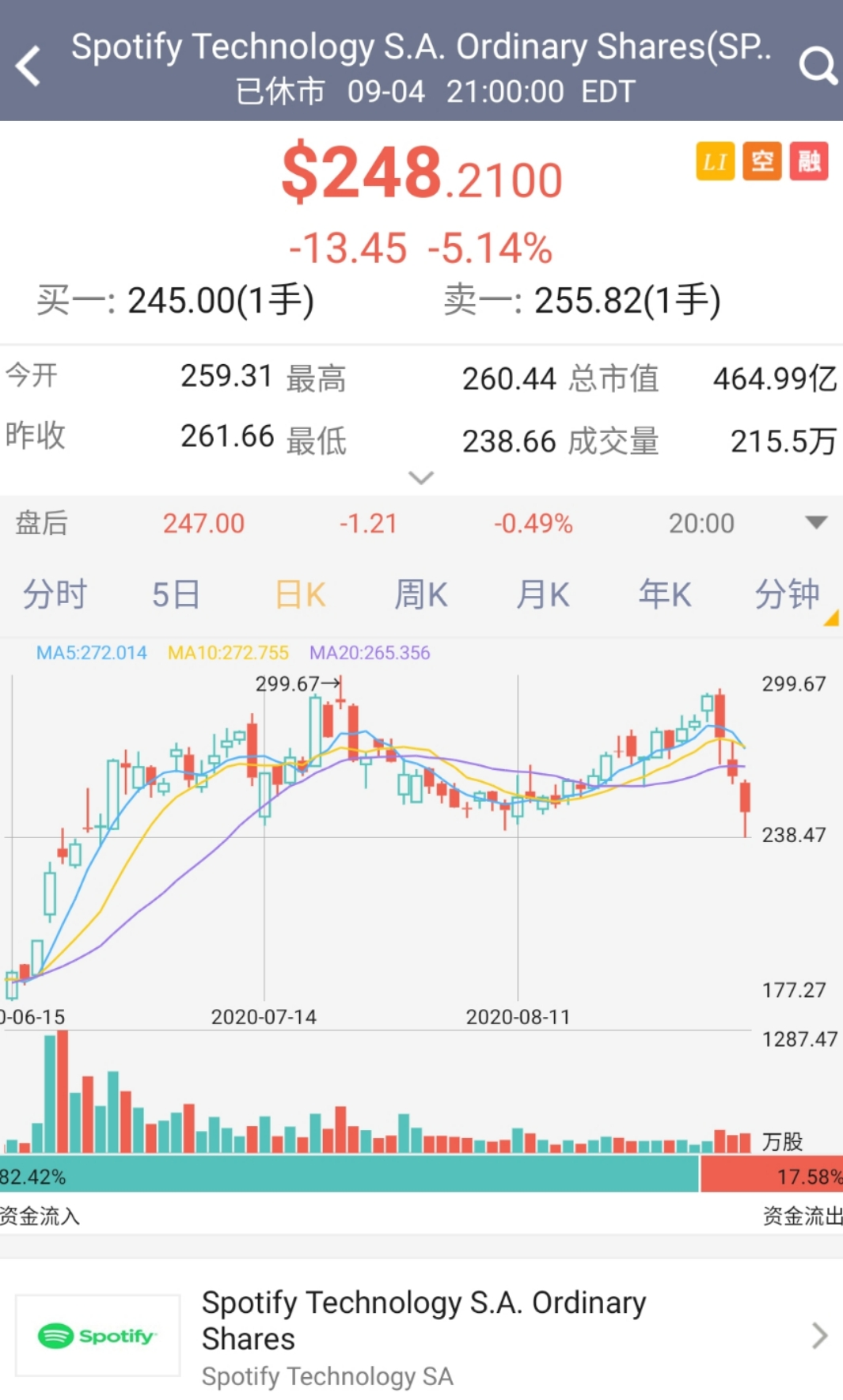Tap the orange LI badge

coord(715,161)
